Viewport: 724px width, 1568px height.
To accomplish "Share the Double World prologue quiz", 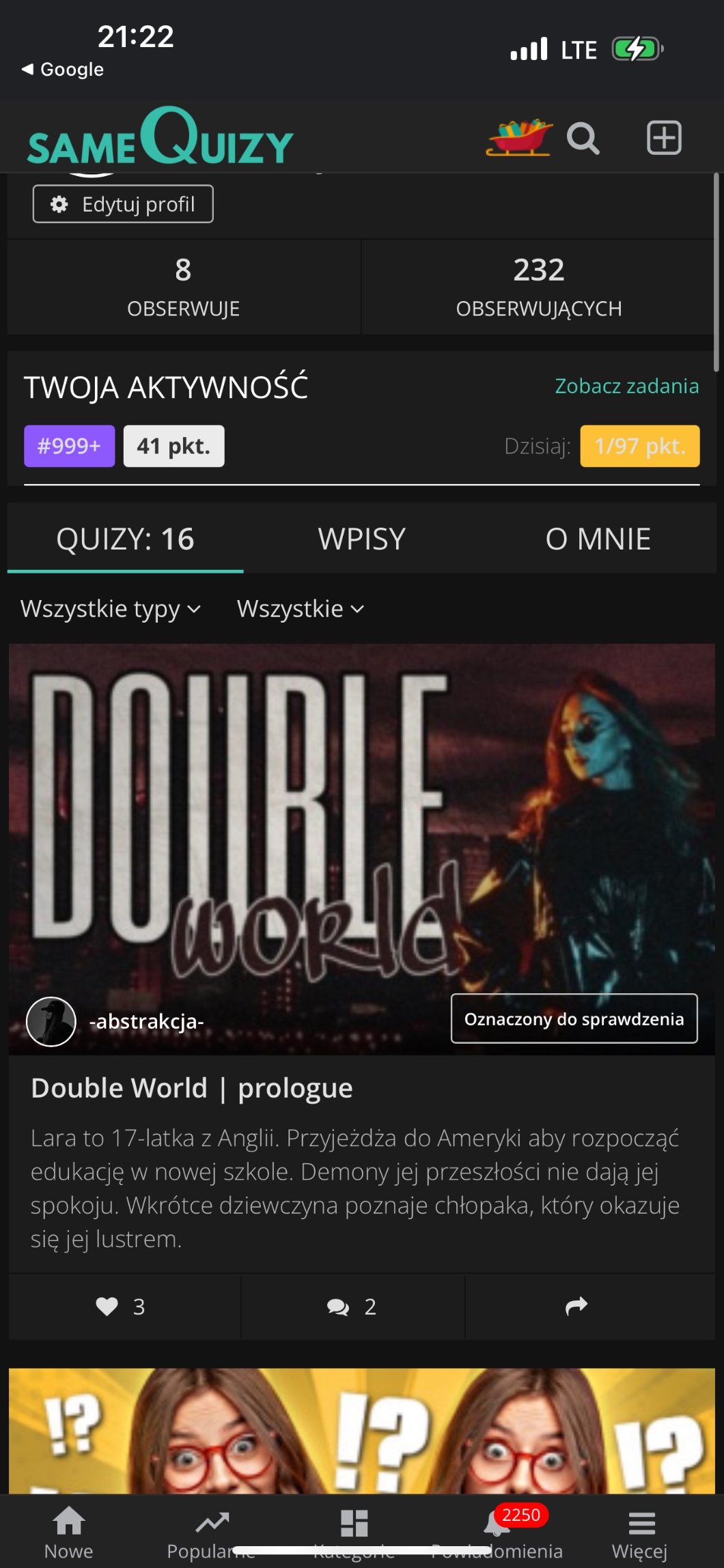I will pos(576,1307).
